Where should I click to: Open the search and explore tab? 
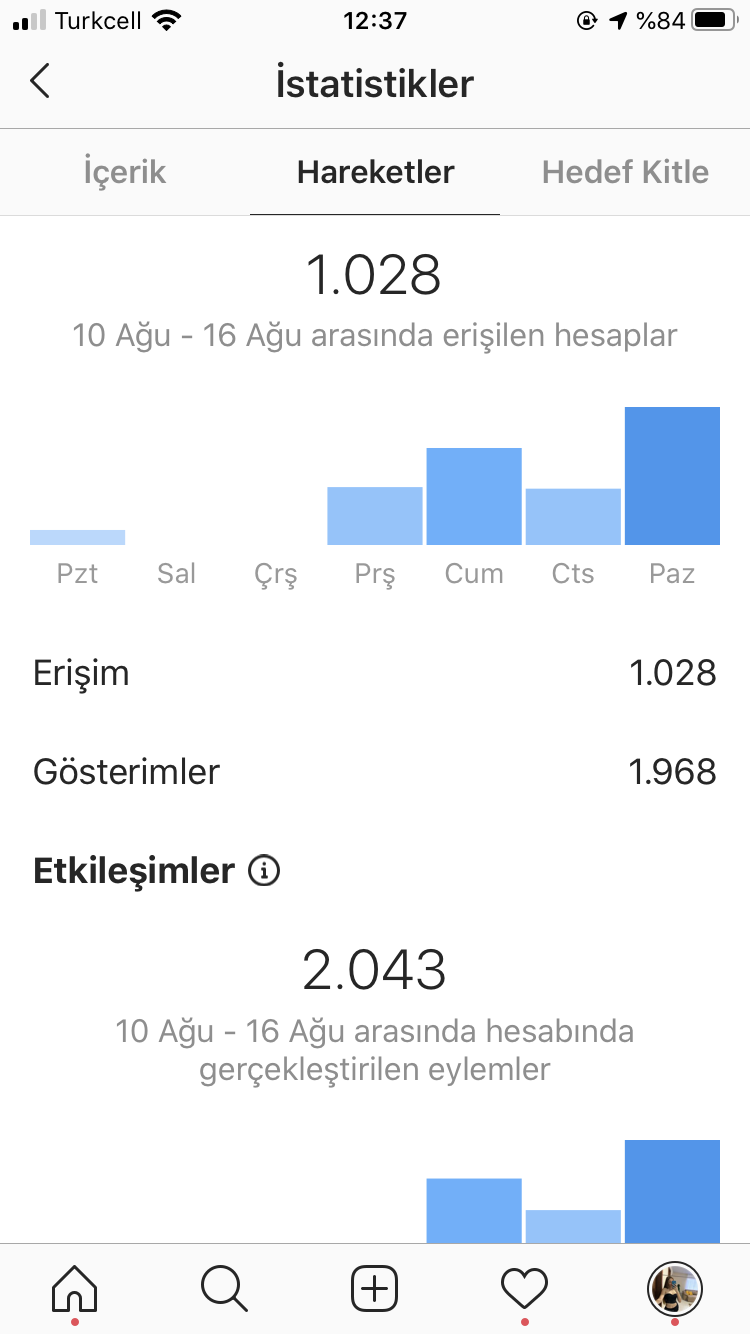[x=225, y=1288]
